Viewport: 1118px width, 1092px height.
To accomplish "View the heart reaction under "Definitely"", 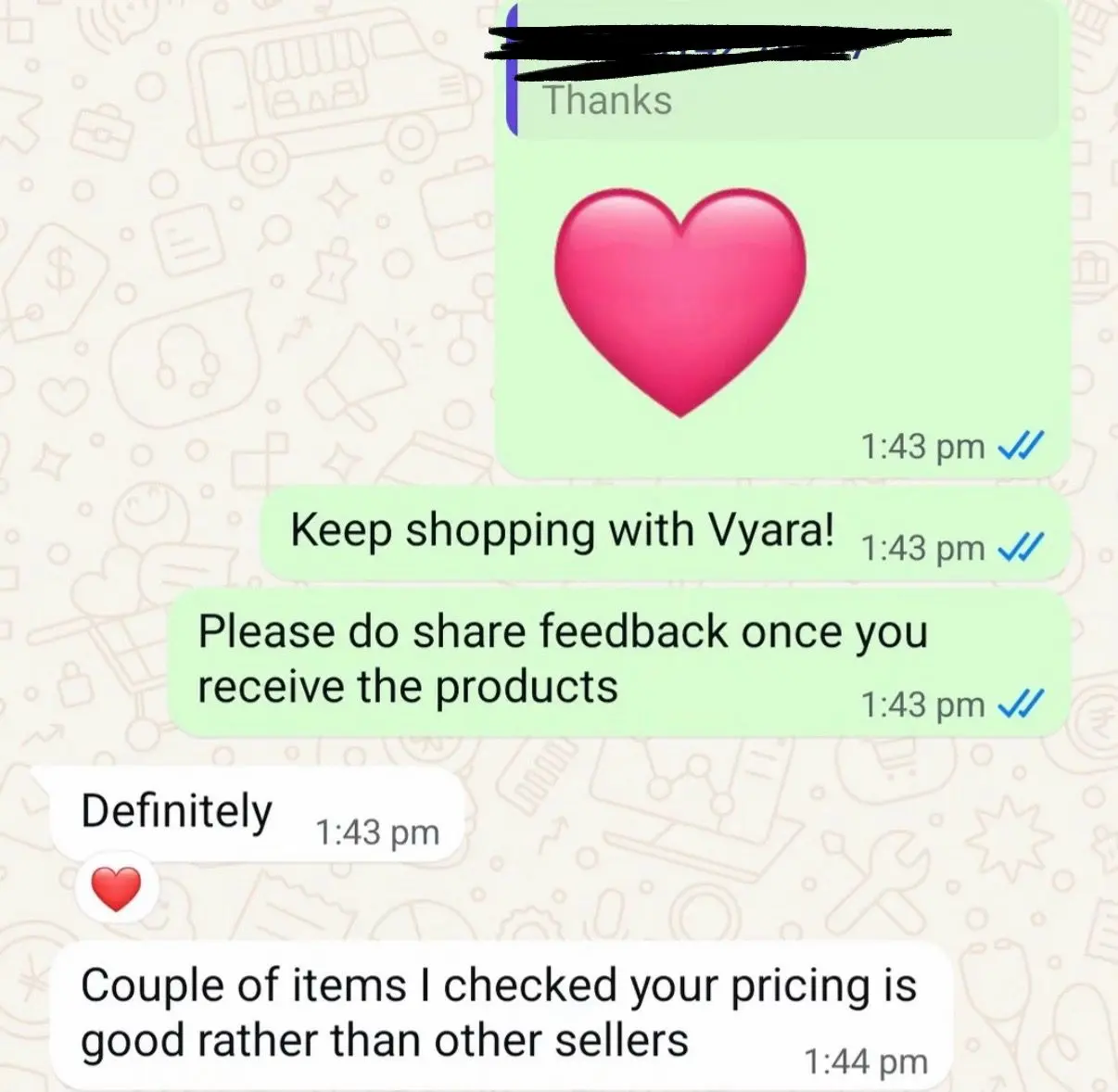I will (x=116, y=889).
